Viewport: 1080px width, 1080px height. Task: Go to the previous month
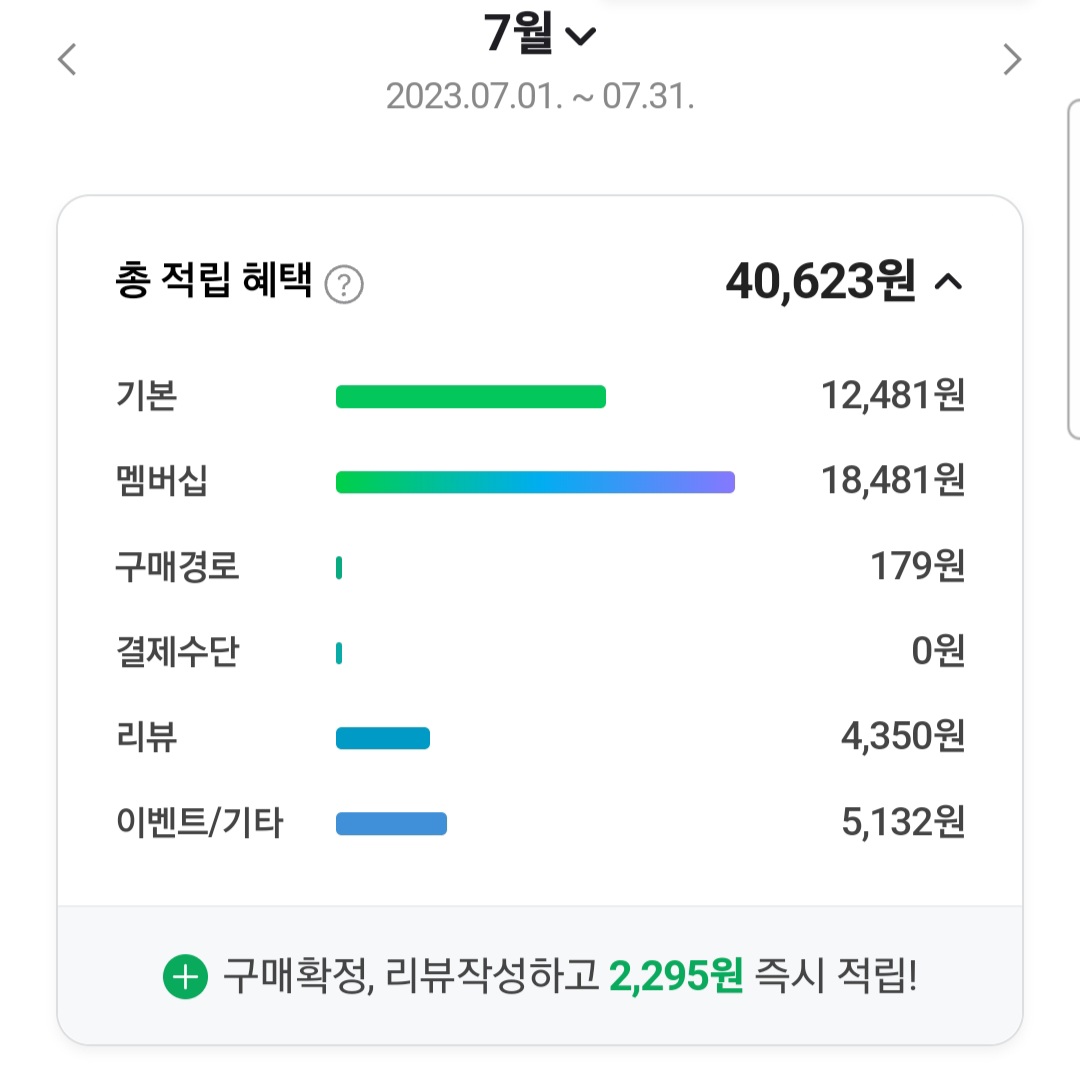[x=67, y=59]
